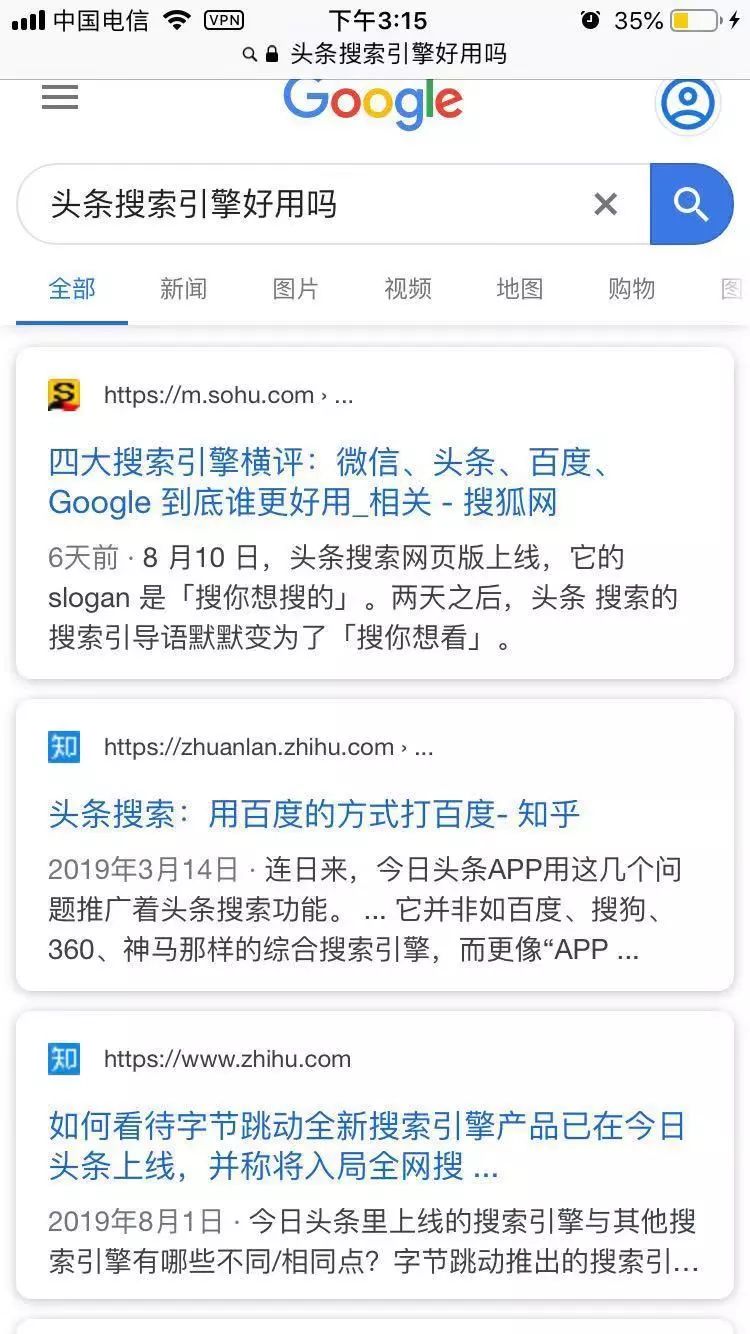The image size is (750, 1334).
Task: Switch to the 新闻 tab
Action: click(x=183, y=289)
